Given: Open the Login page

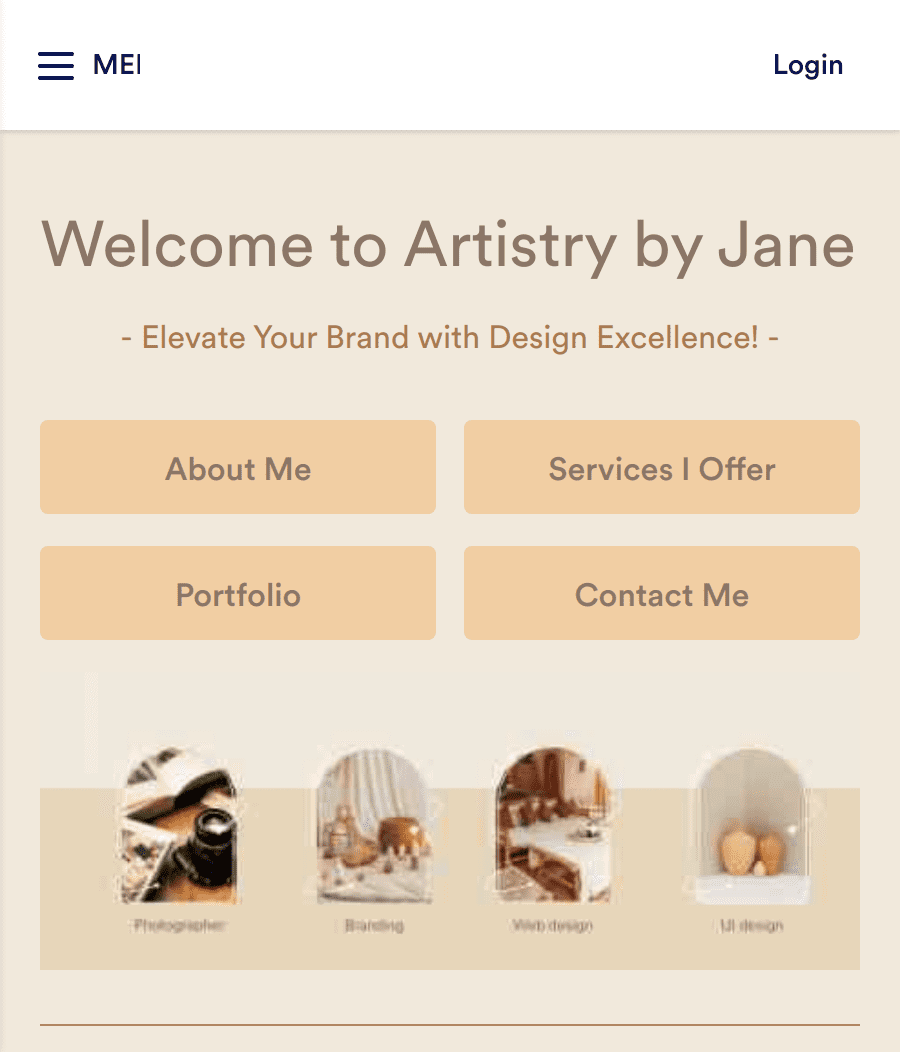Looking at the screenshot, I should tap(808, 65).
